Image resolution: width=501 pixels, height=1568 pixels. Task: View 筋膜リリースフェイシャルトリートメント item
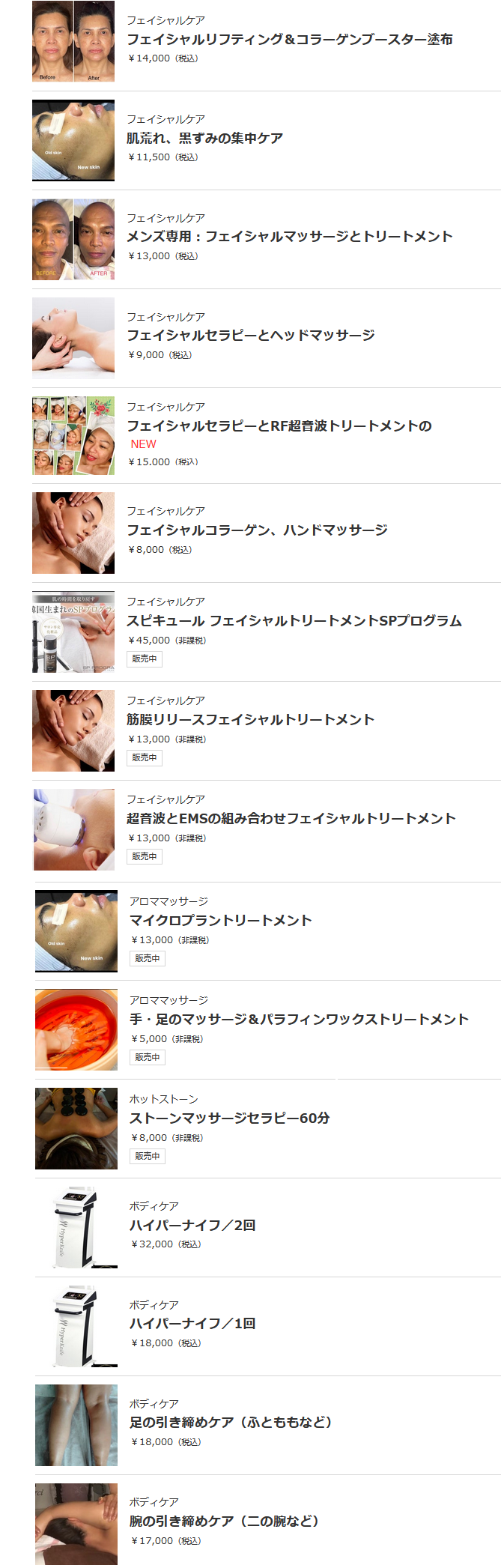point(250,720)
